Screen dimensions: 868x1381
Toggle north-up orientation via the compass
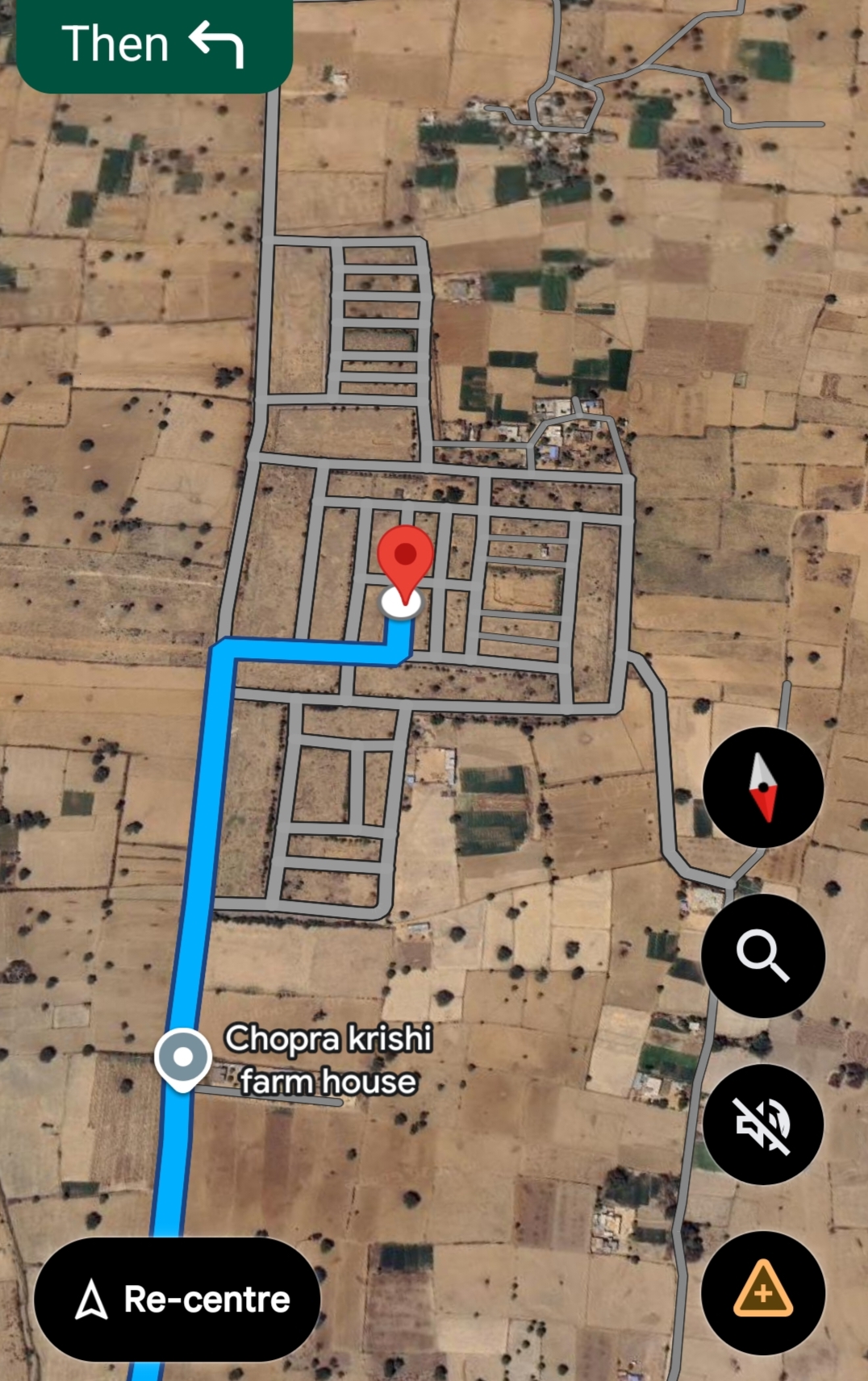[762, 787]
